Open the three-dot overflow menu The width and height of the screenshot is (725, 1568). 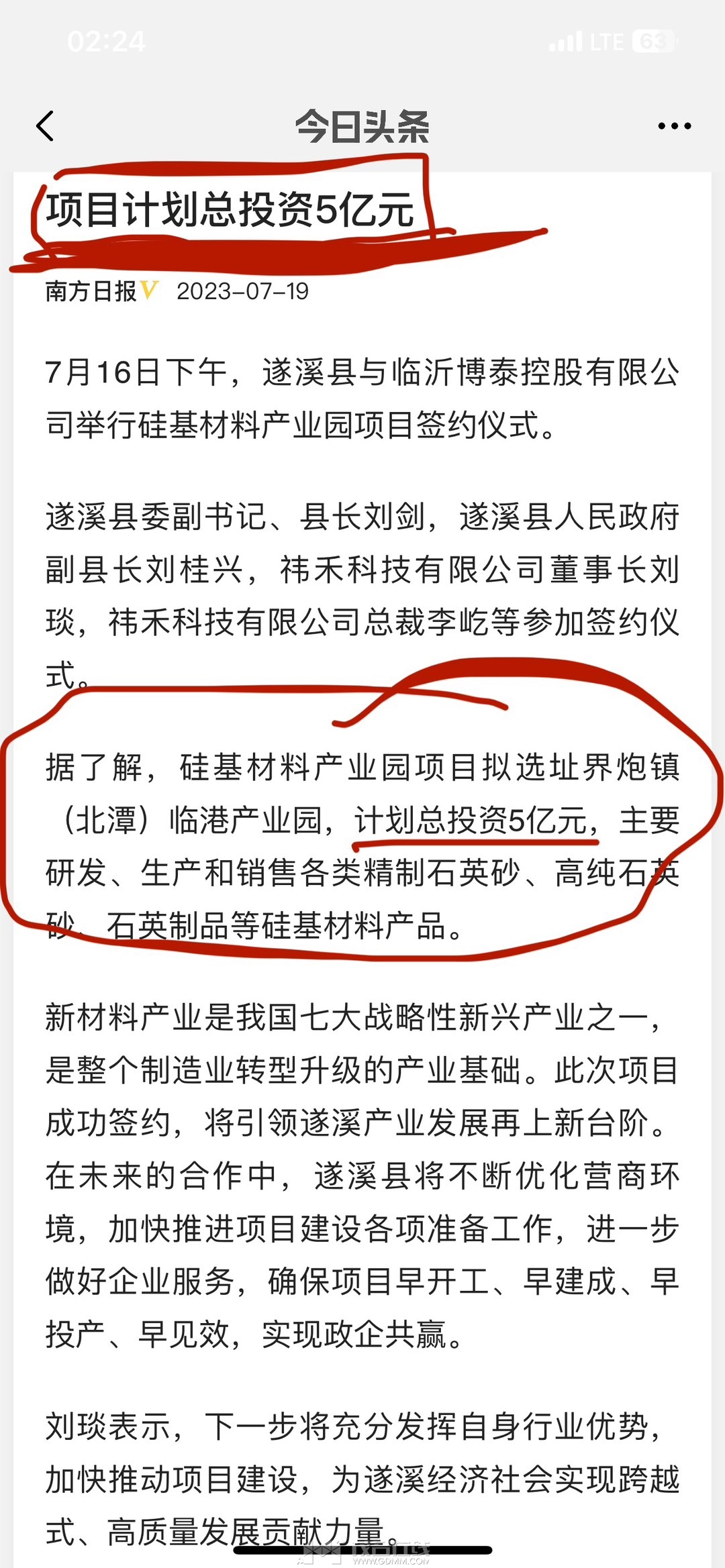(x=674, y=126)
